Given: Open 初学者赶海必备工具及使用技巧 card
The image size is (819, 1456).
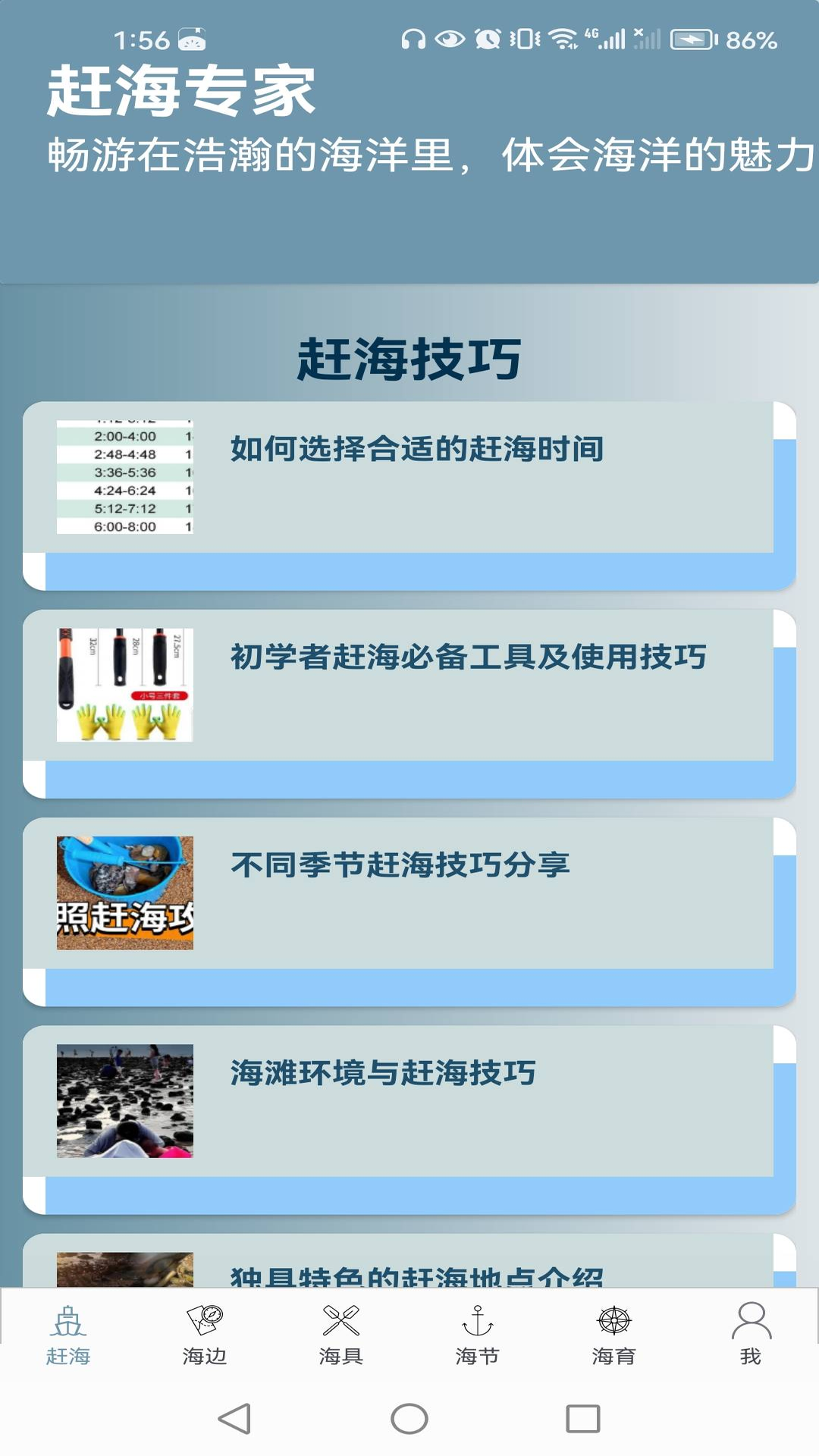Looking at the screenshot, I should coord(409,704).
